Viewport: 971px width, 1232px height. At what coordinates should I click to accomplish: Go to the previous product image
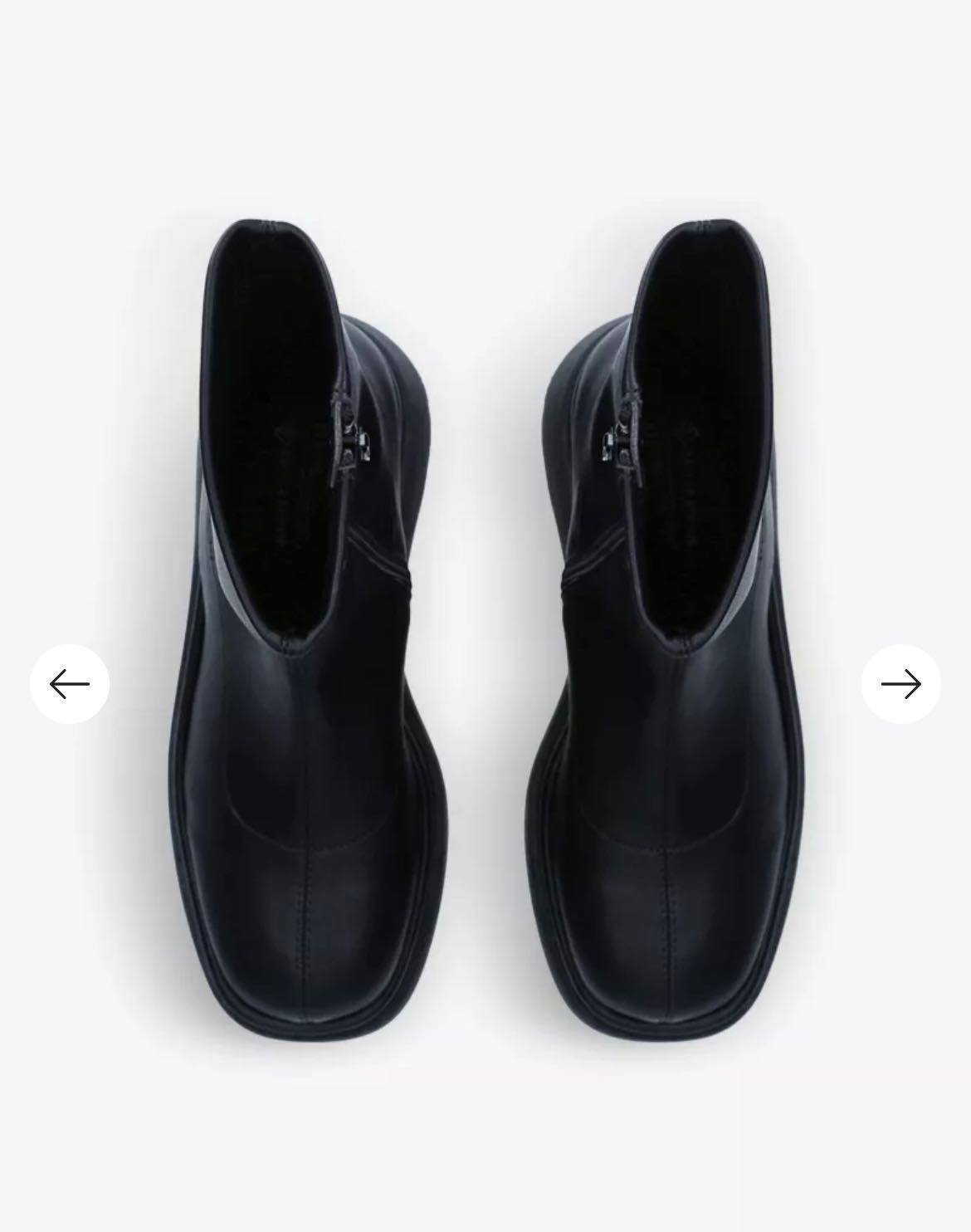[70, 684]
